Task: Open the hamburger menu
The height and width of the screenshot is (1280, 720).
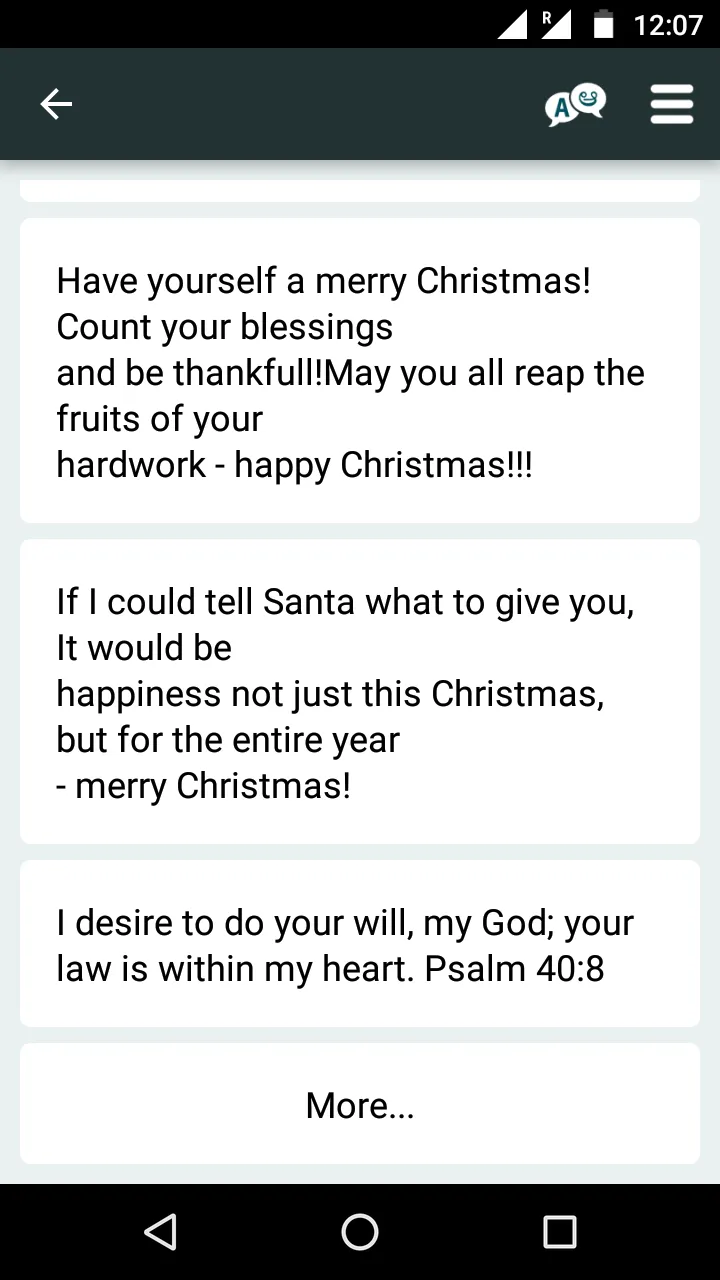Action: 671,104
